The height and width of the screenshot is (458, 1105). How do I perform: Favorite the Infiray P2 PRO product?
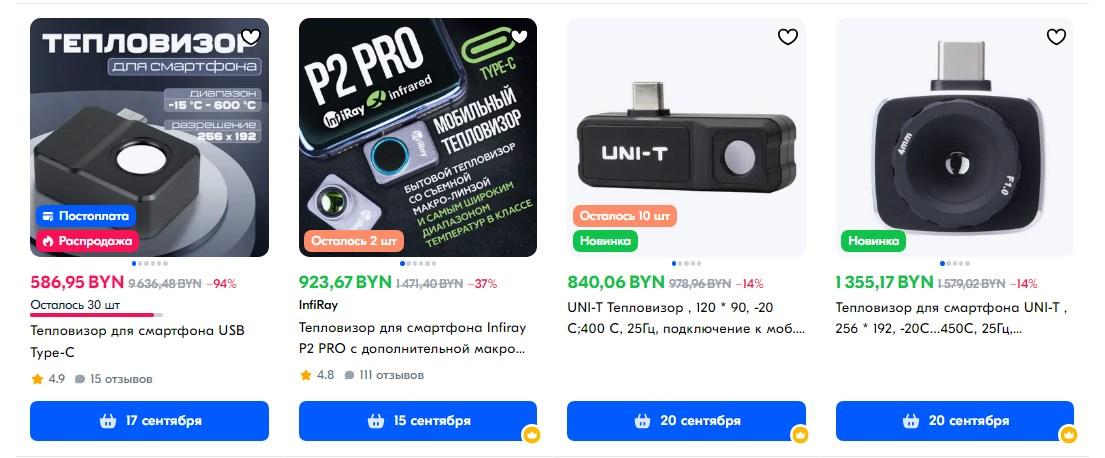point(519,37)
